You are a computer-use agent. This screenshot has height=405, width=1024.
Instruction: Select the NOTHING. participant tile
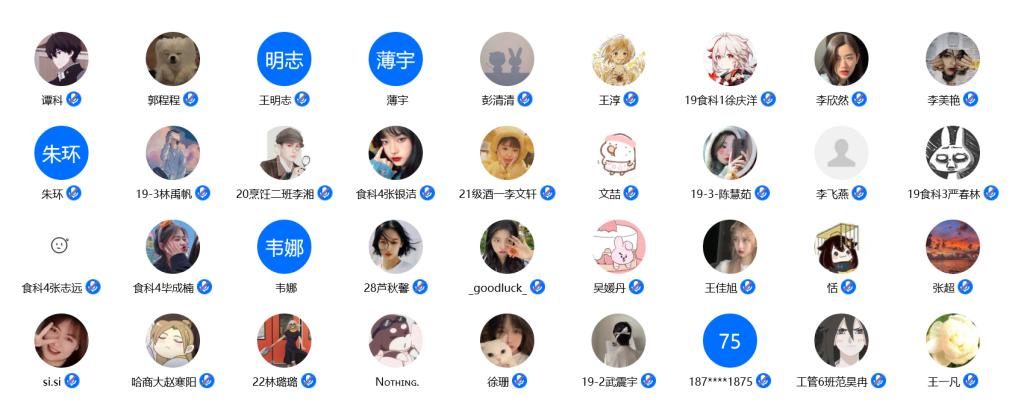(x=396, y=341)
